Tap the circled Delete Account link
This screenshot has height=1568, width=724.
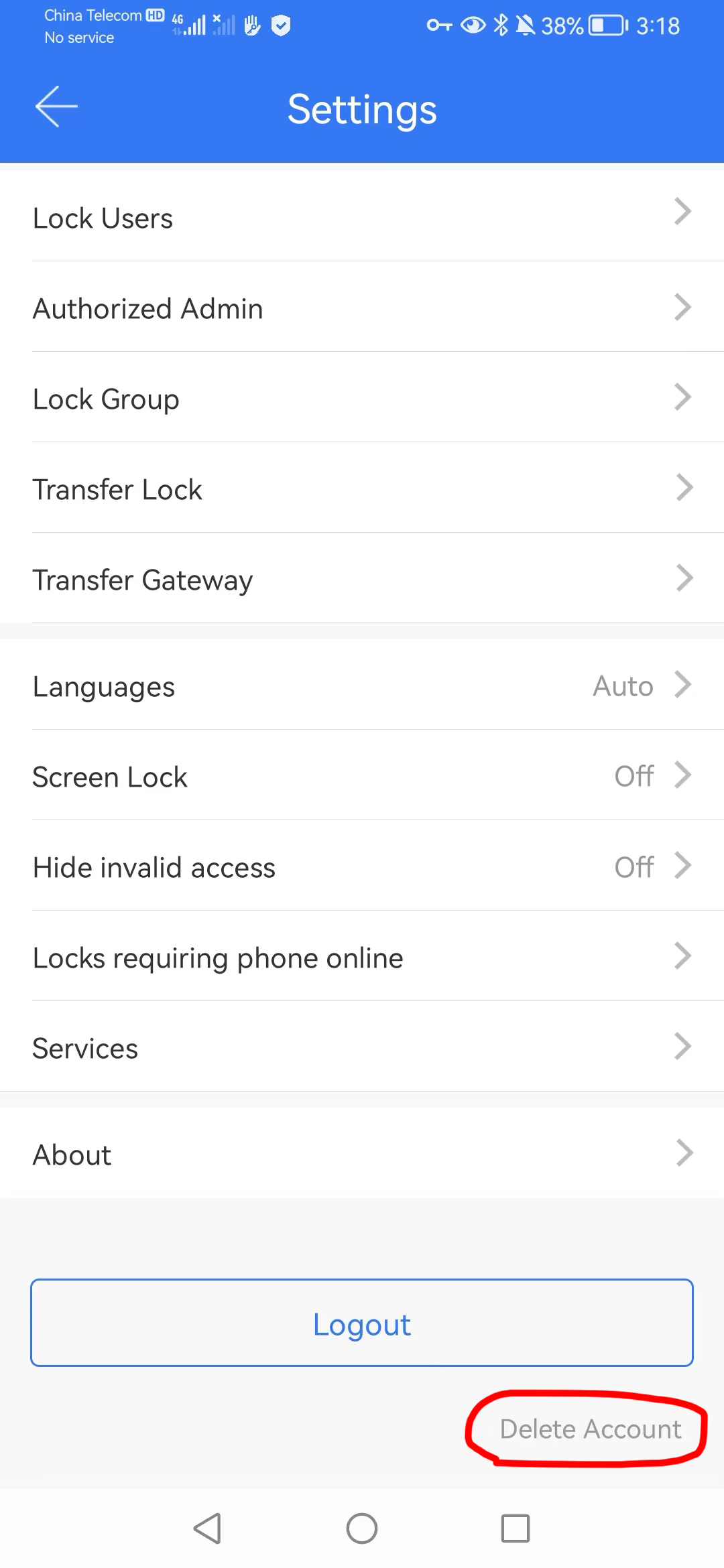(x=589, y=1429)
